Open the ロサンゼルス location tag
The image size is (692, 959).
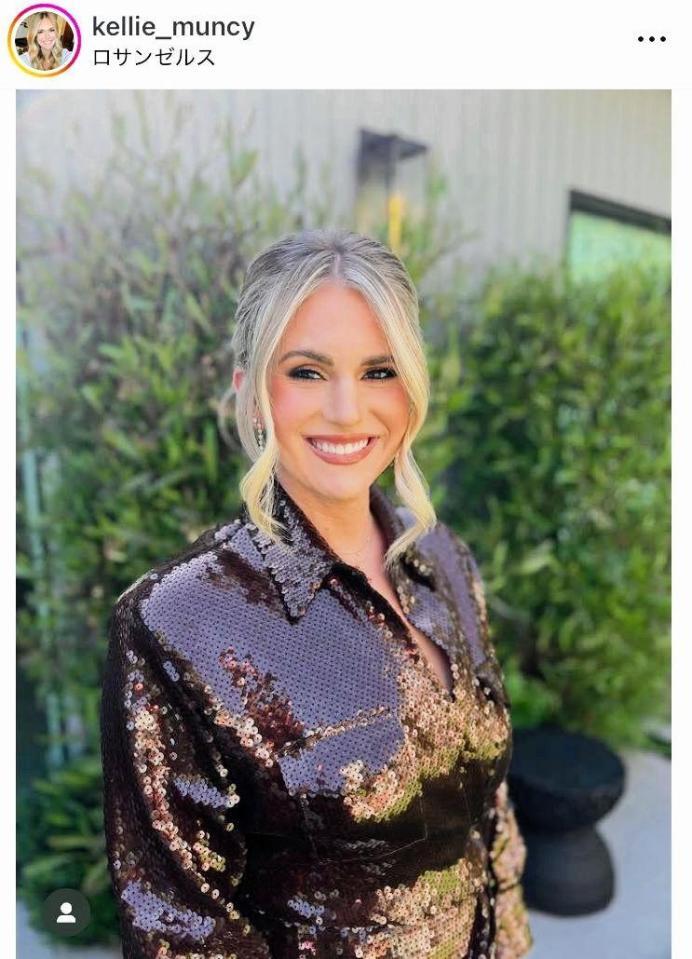(153, 57)
